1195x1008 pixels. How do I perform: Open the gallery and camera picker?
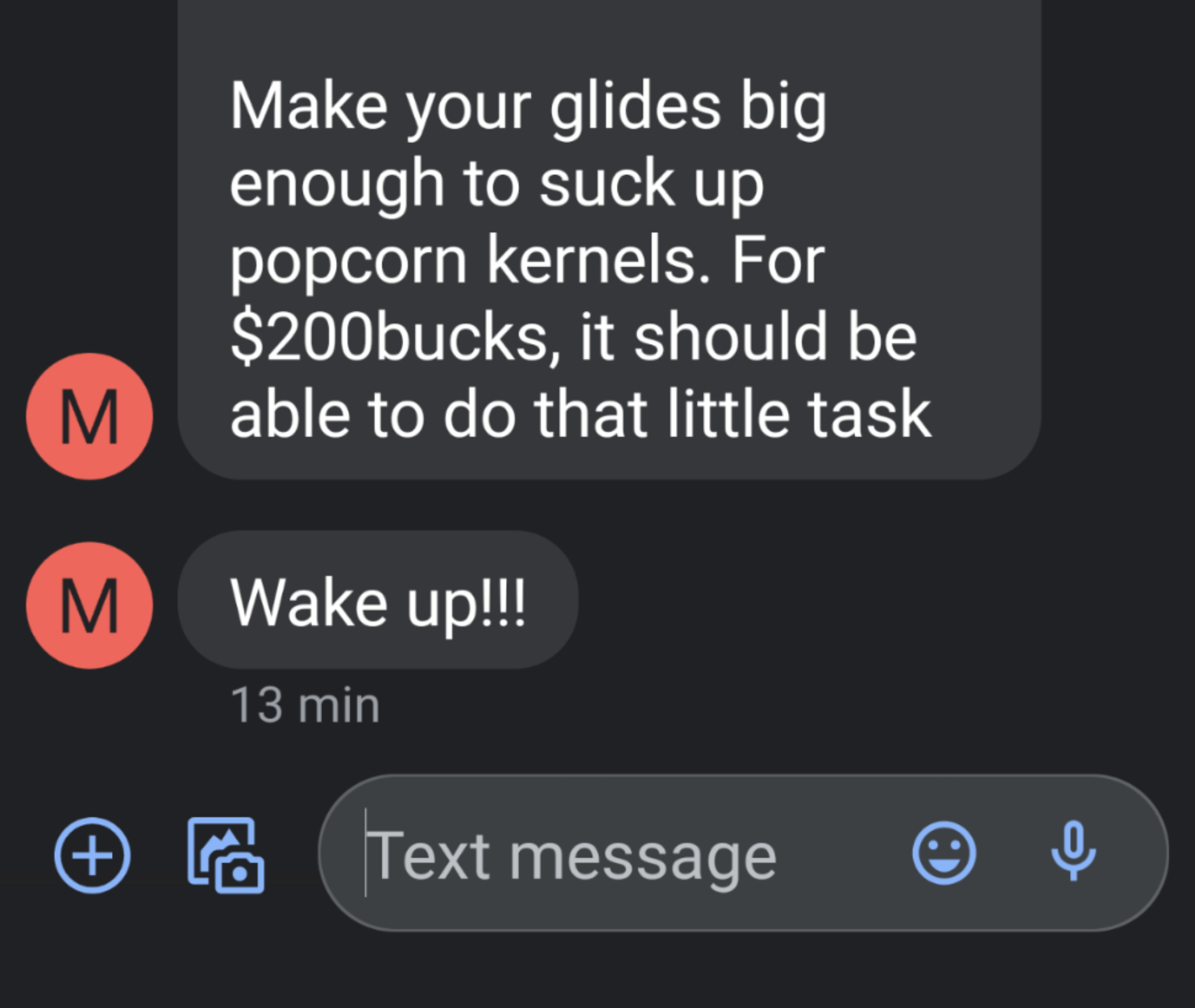226,855
